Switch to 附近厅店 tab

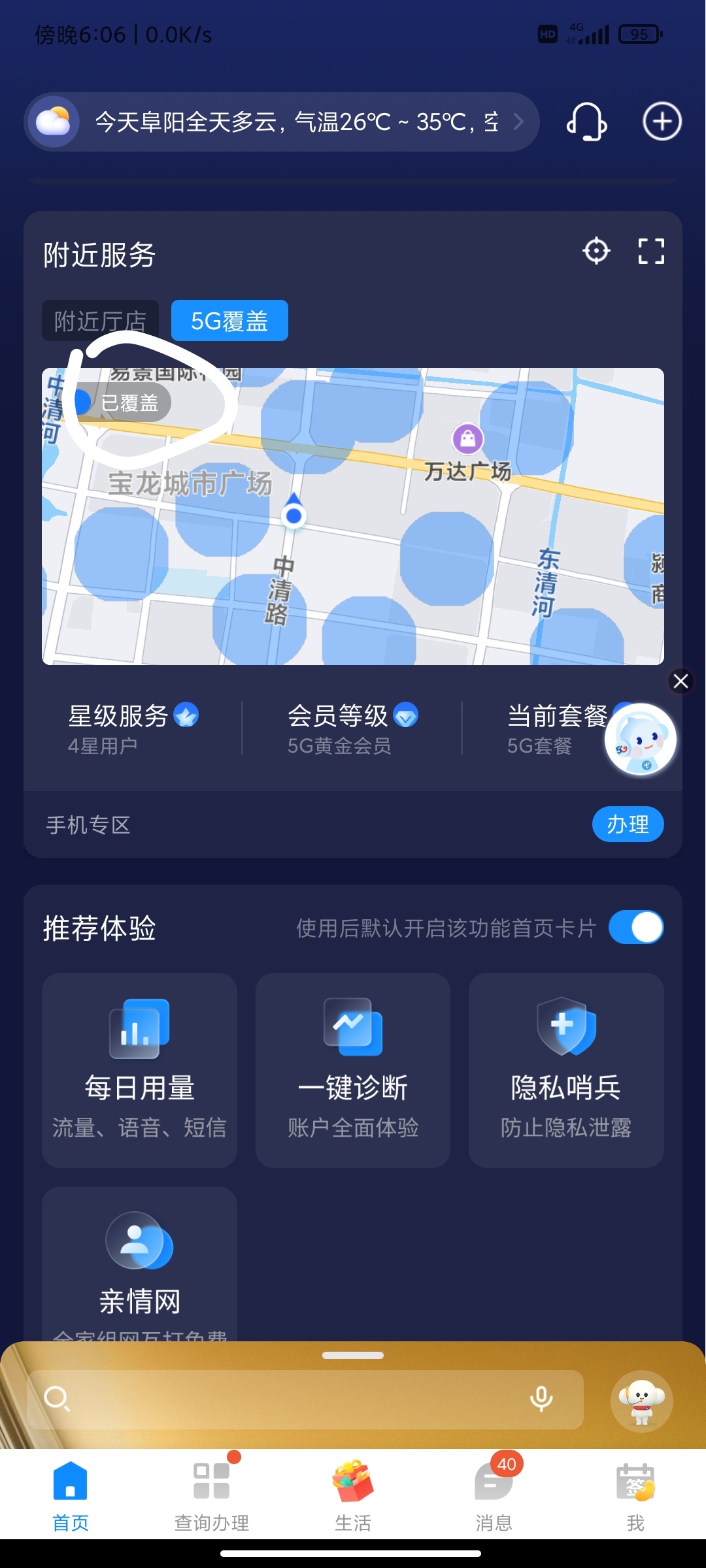[x=100, y=321]
